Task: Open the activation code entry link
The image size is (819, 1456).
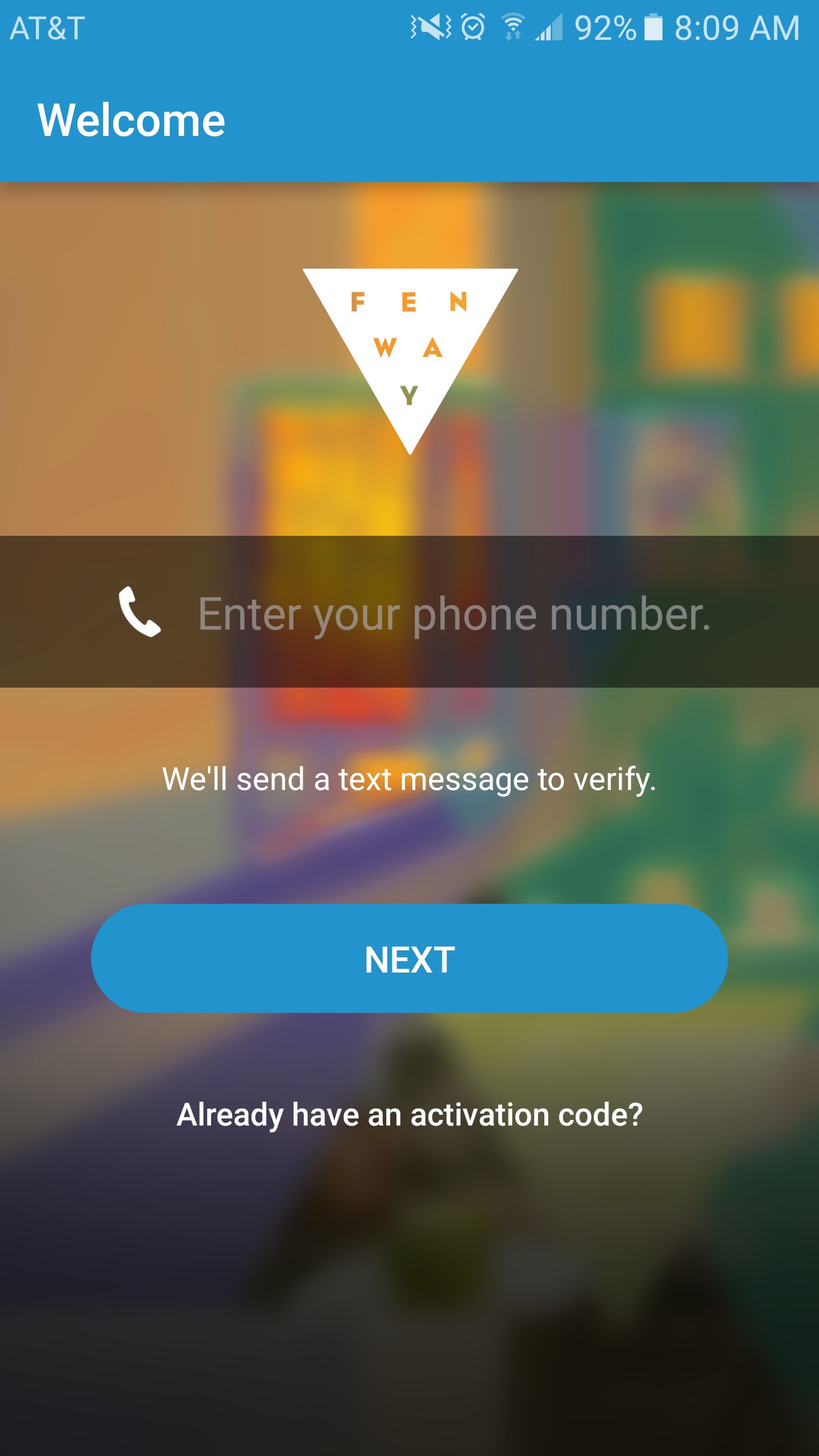Action: pyautogui.click(x=409, y=1114)
